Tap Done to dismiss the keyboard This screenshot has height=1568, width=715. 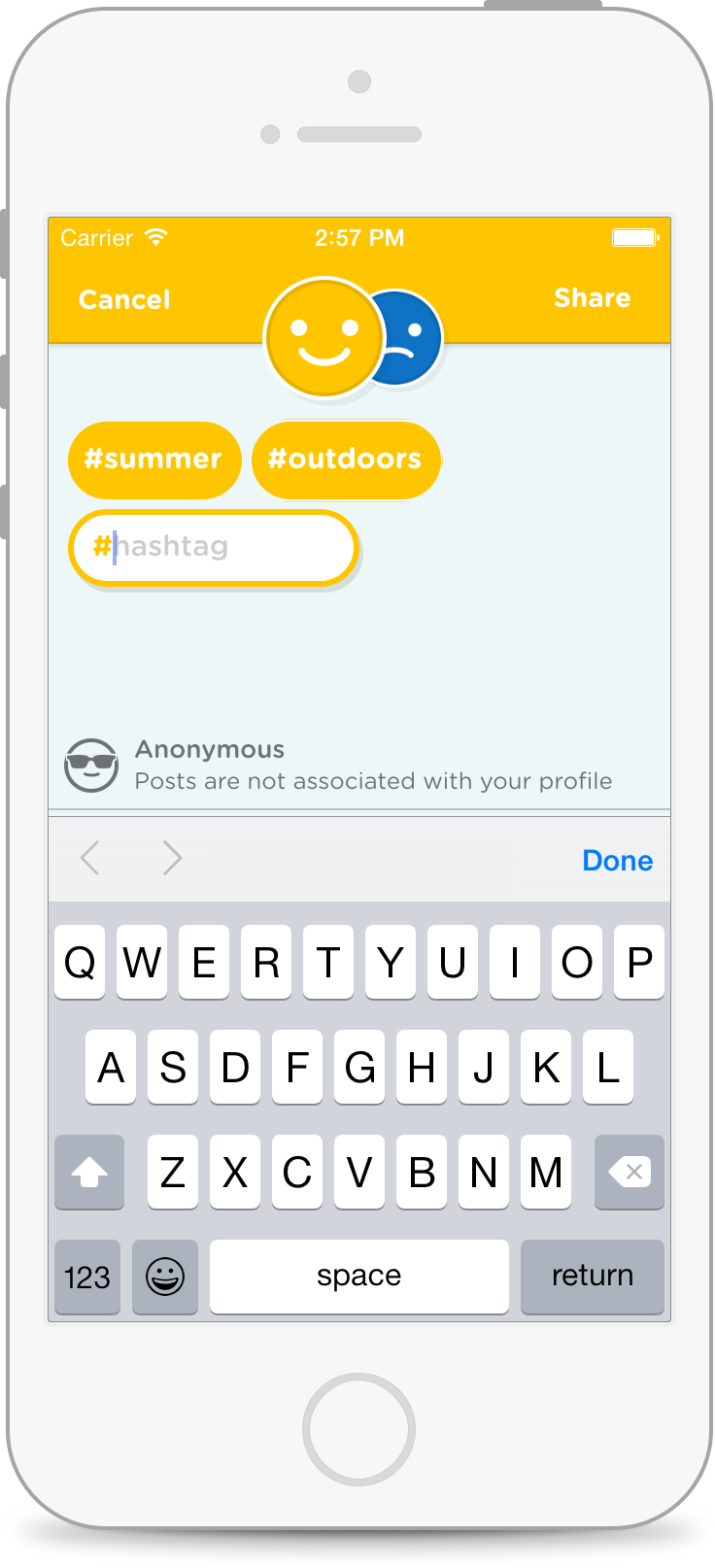[x=617, y=861]
